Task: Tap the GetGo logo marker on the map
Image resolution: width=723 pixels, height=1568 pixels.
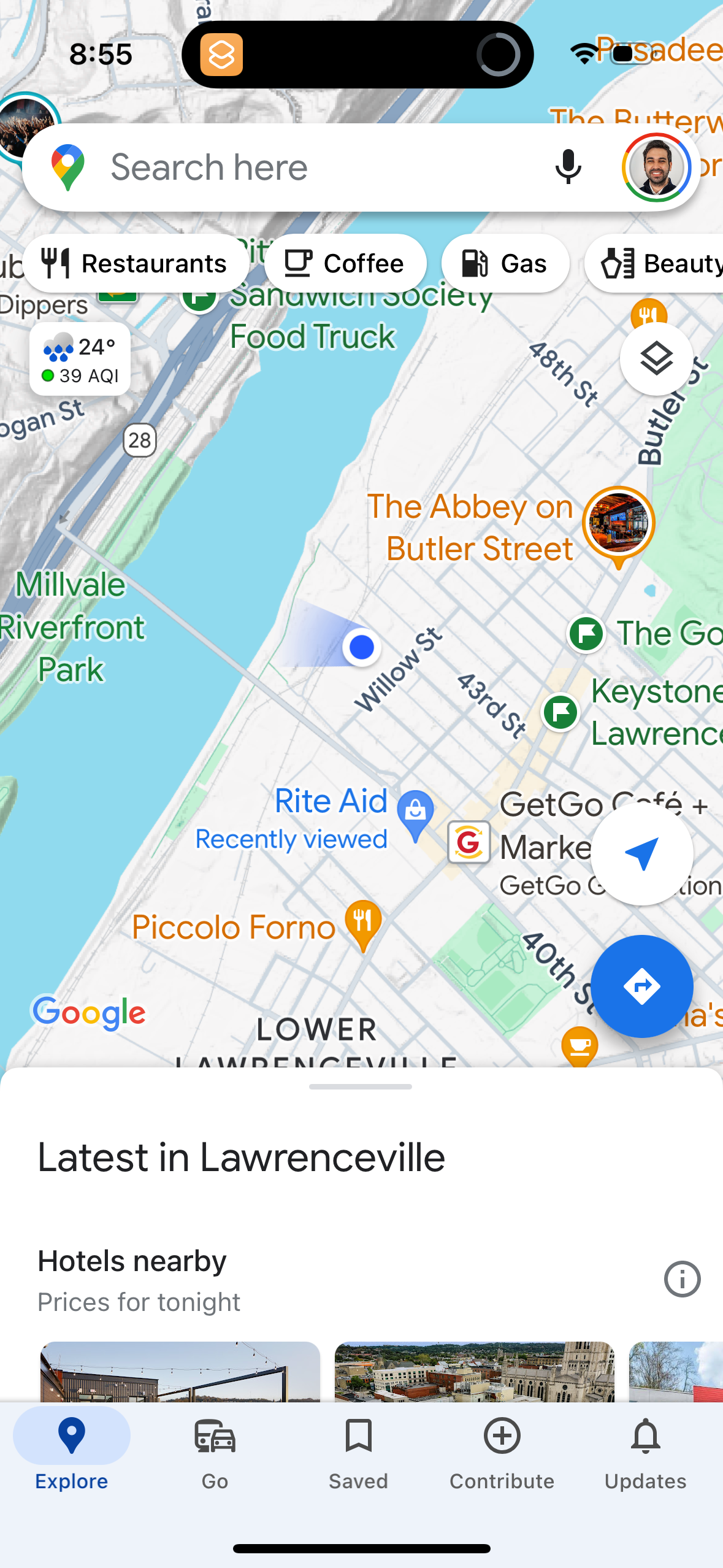Action: coord(469,841)
